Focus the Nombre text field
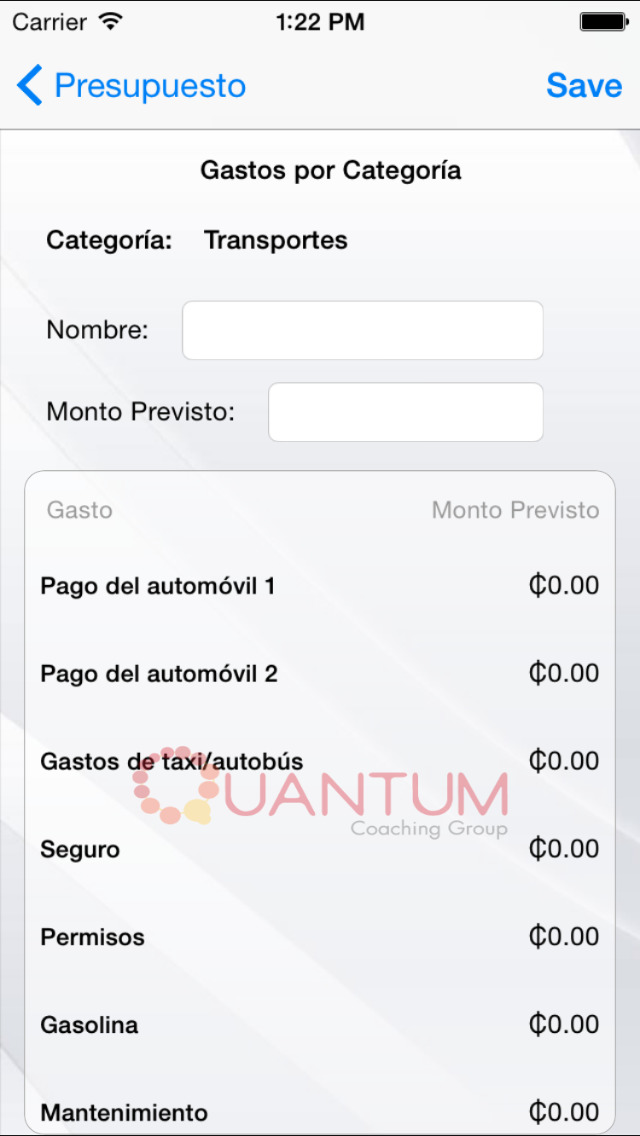 click(362, 330)
